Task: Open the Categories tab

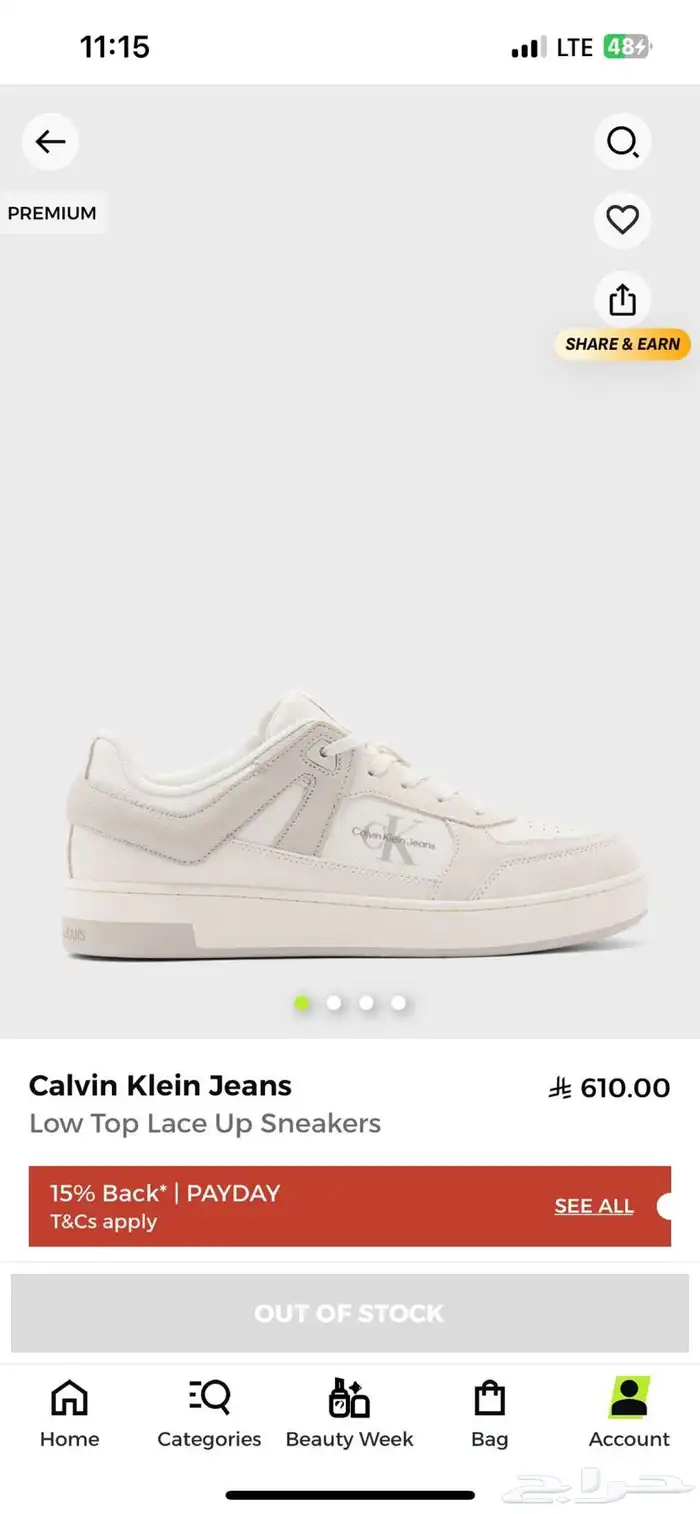Action: (x=209, y=1414)
